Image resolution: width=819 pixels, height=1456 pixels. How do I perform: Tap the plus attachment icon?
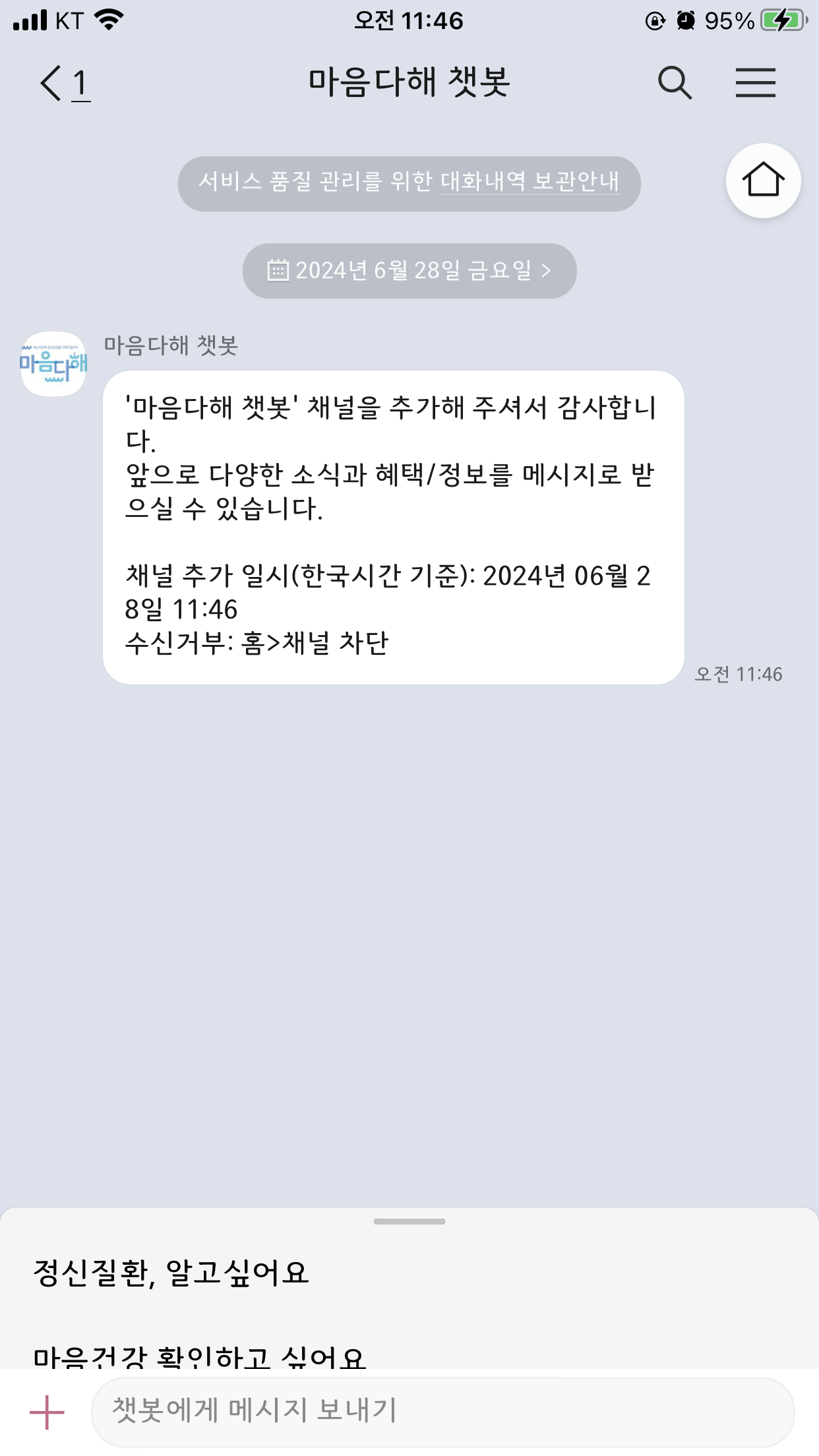point(47,1412)
